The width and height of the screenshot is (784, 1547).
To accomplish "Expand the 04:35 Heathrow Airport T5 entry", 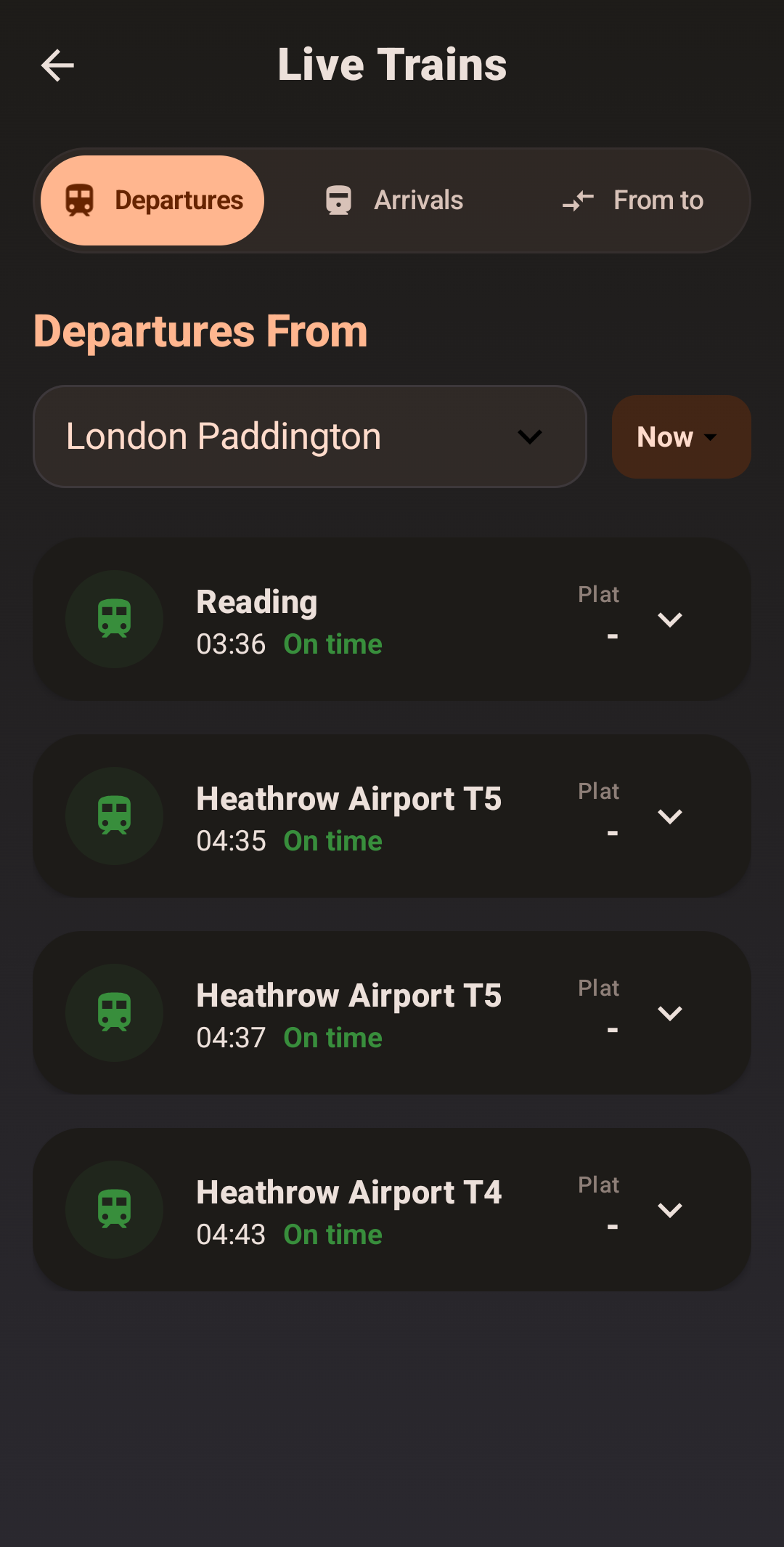I will [x=669, y=816].
